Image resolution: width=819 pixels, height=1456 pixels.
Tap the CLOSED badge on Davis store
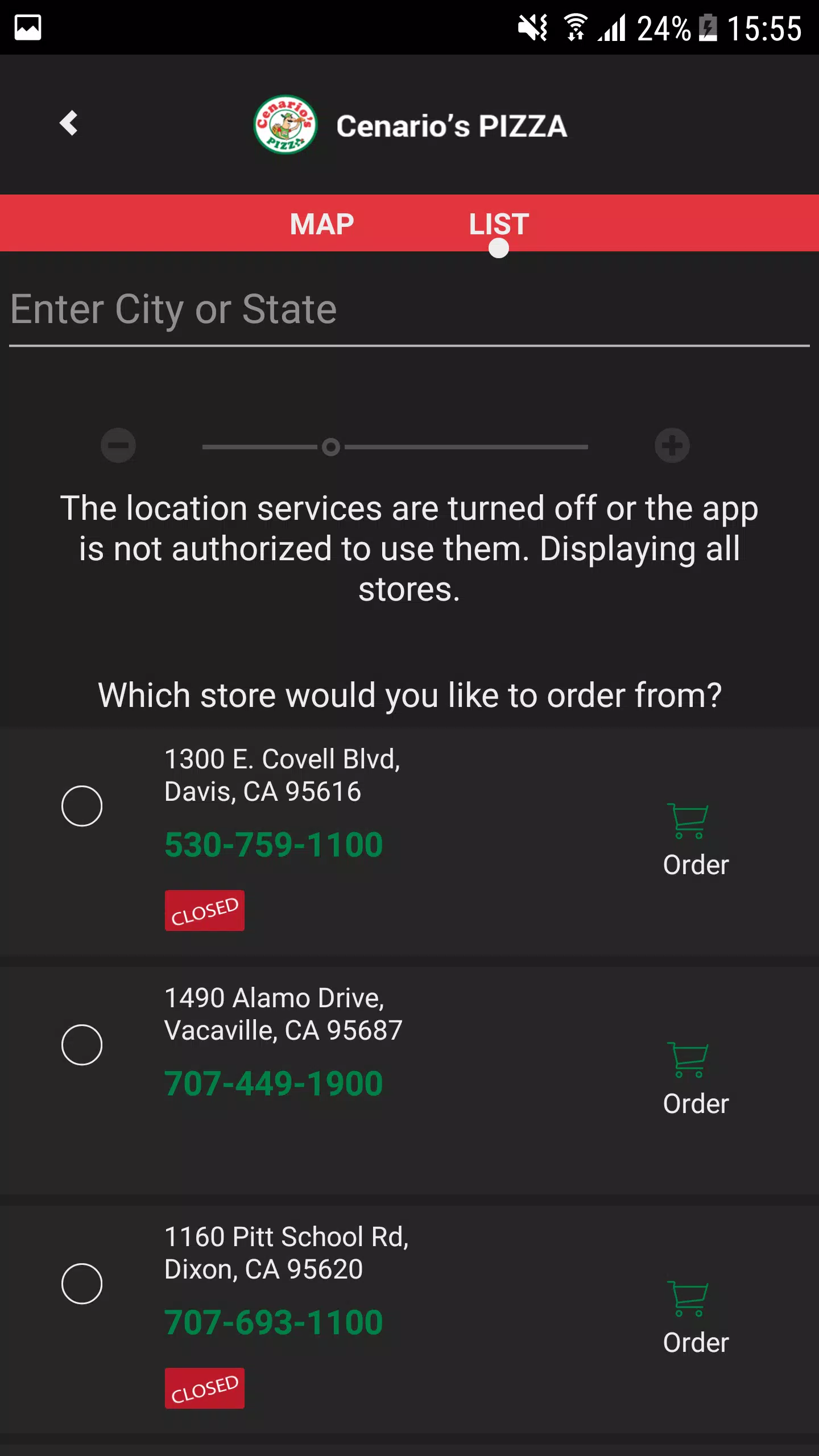click(205, 911)
